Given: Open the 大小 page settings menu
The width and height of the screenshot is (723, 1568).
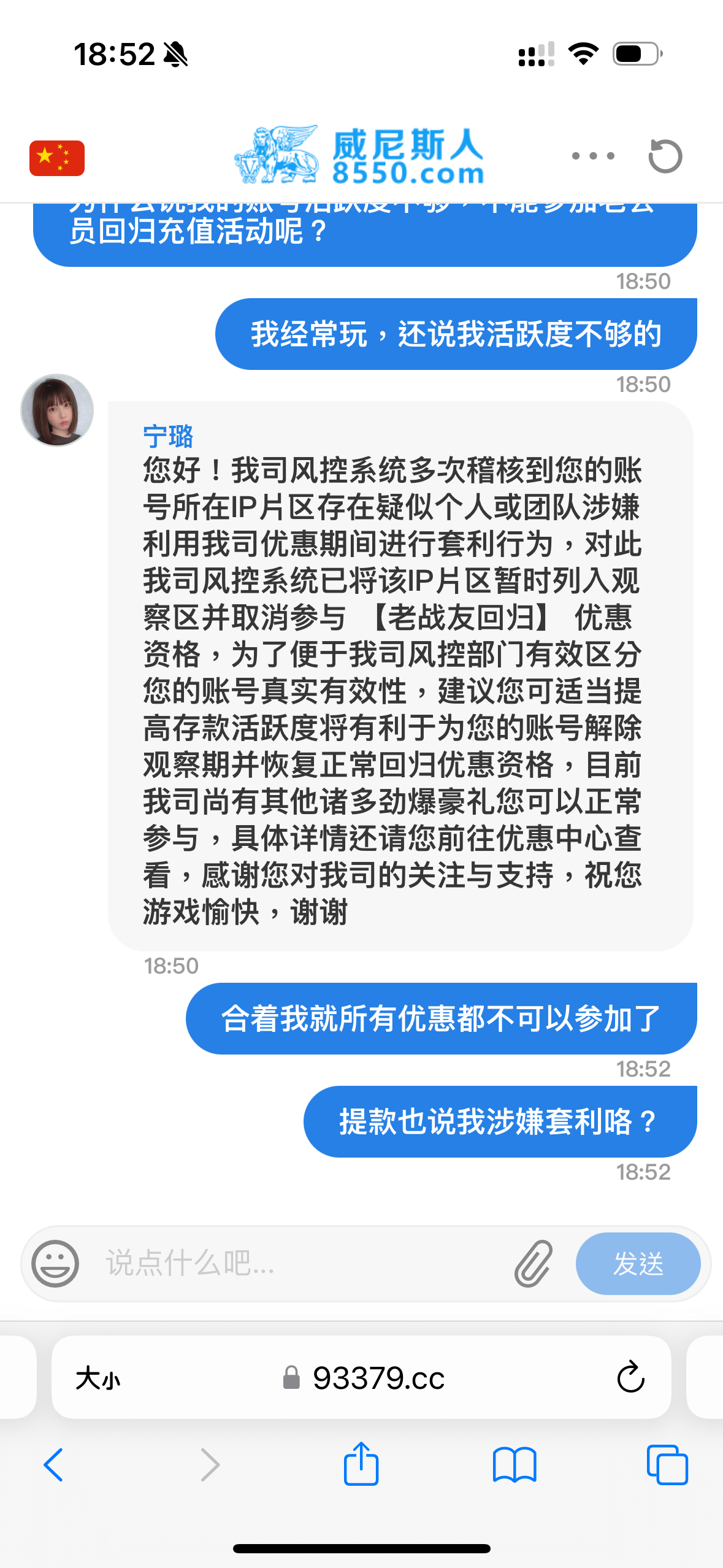Looking at the screenshot, I should [x=98, y=1378].
